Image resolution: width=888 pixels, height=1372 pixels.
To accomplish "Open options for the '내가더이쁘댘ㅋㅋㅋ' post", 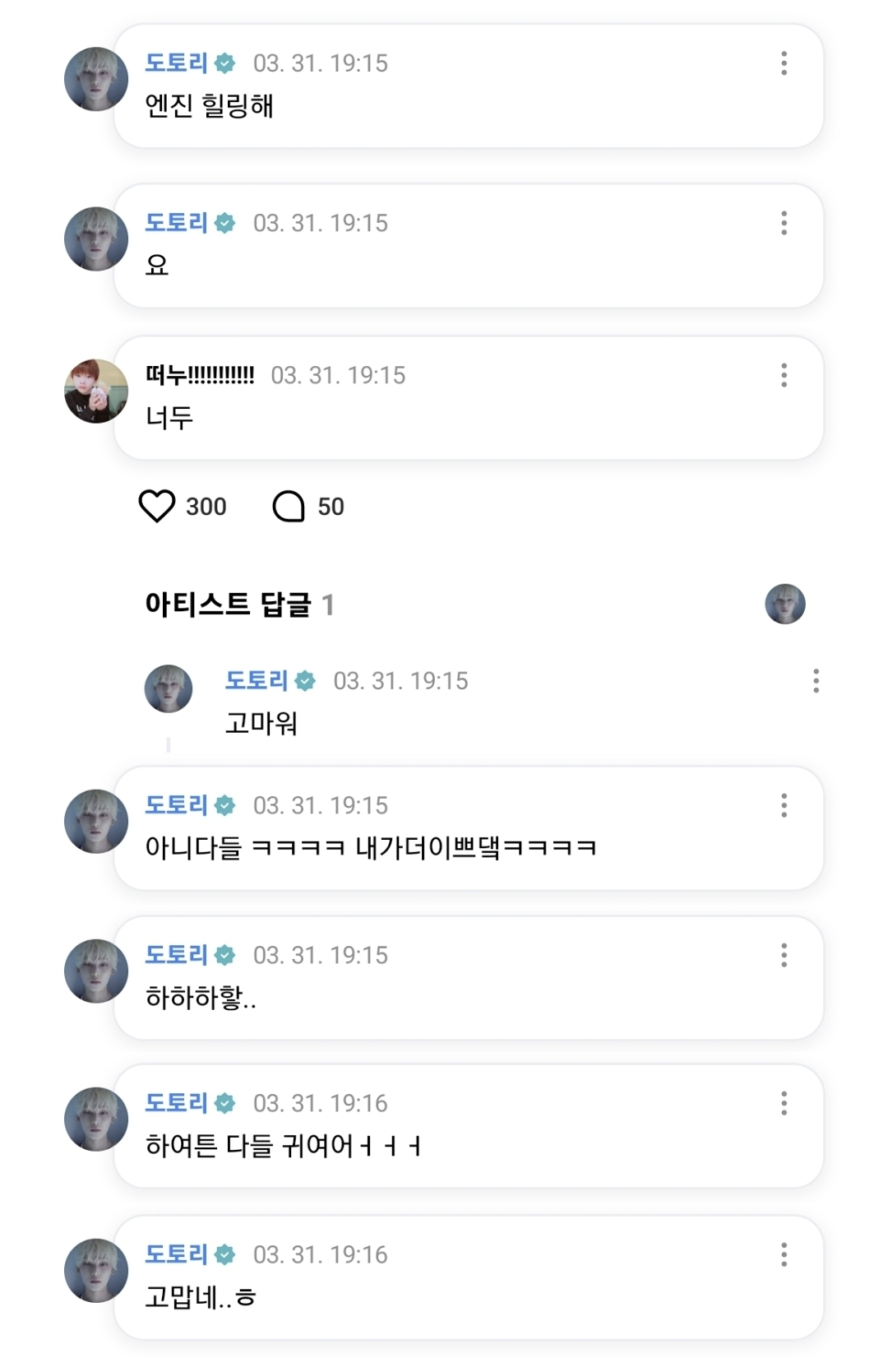I will click(x=784, y=805).
